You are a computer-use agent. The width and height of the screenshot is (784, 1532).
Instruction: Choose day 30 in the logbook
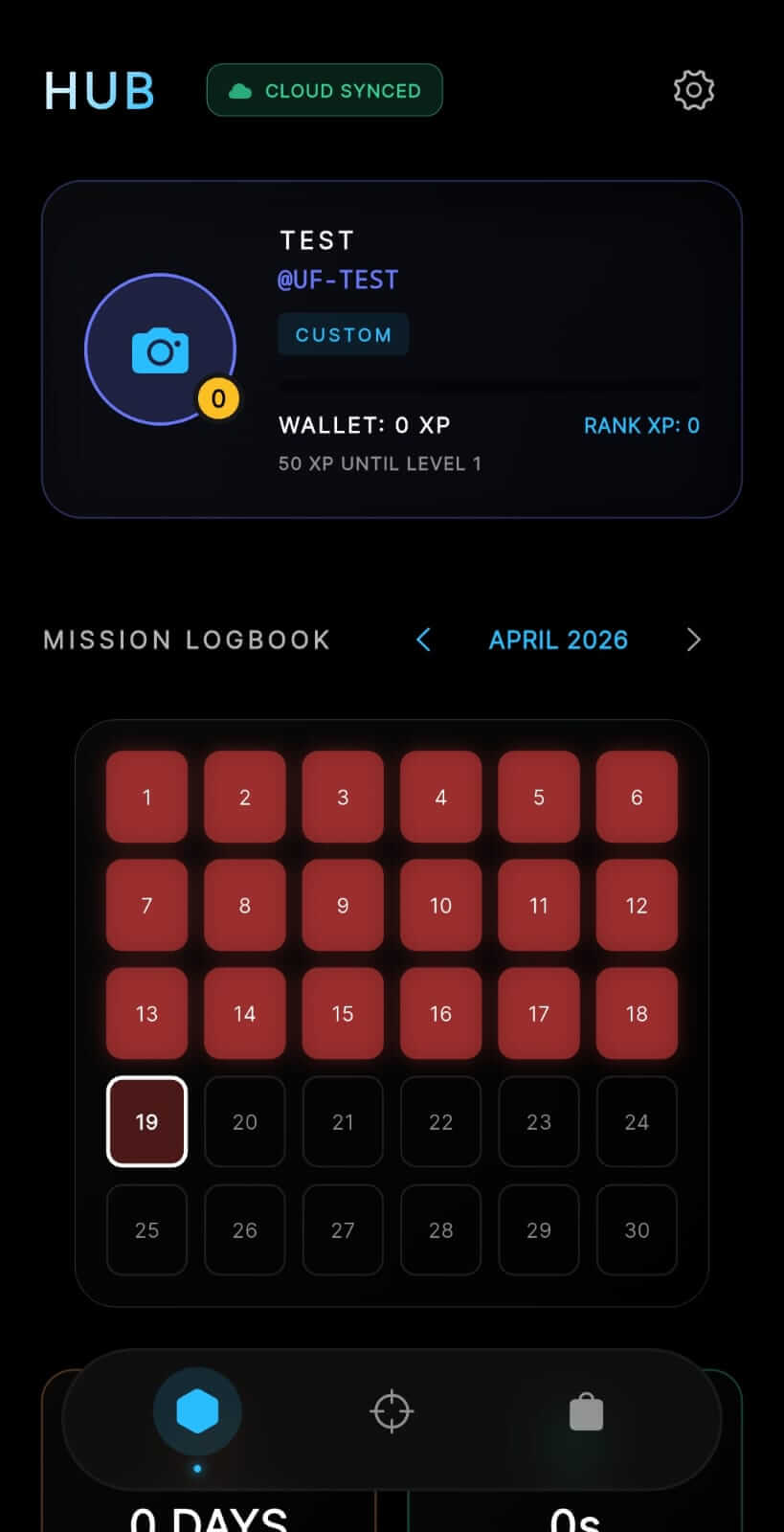(x=637, y=1229)
